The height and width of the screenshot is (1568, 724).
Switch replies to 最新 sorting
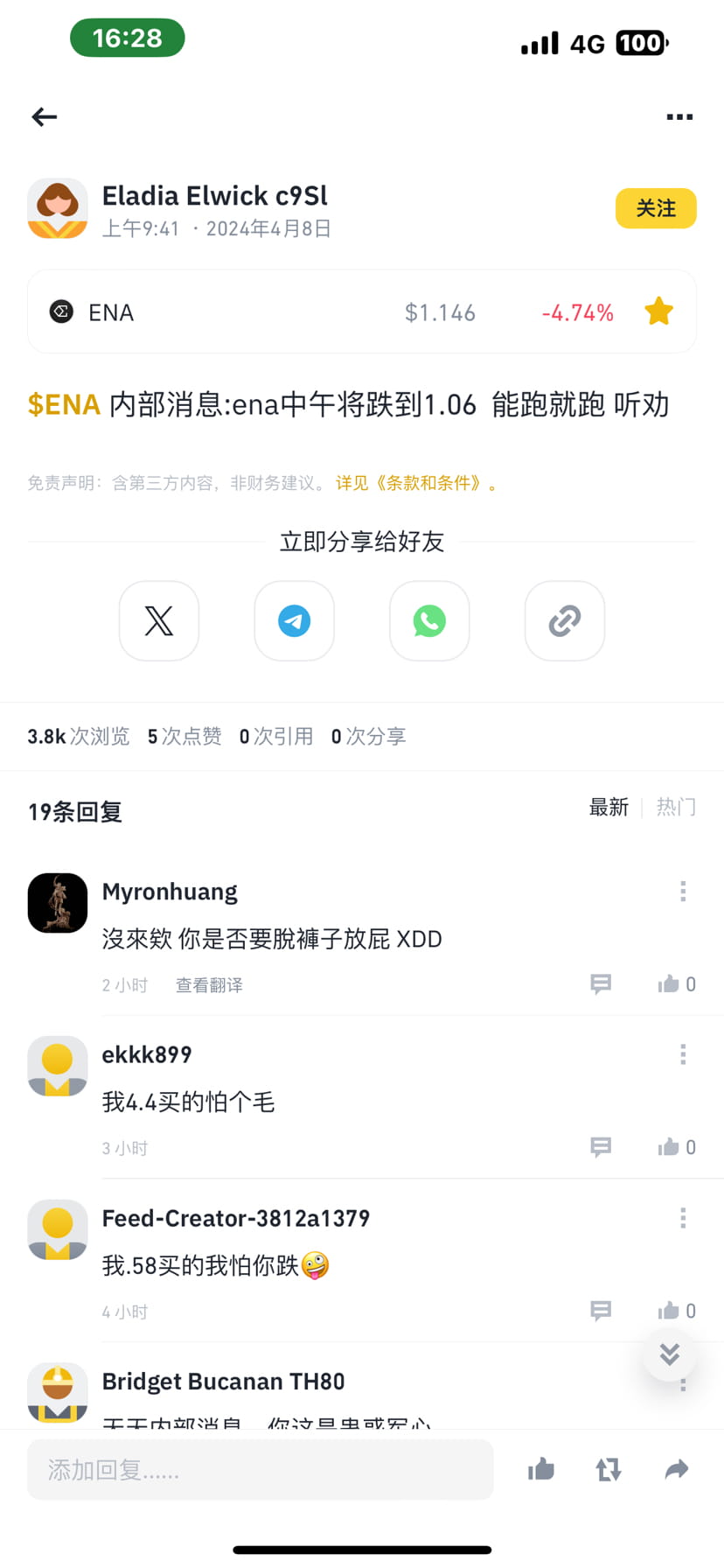(x=609, y=807)
